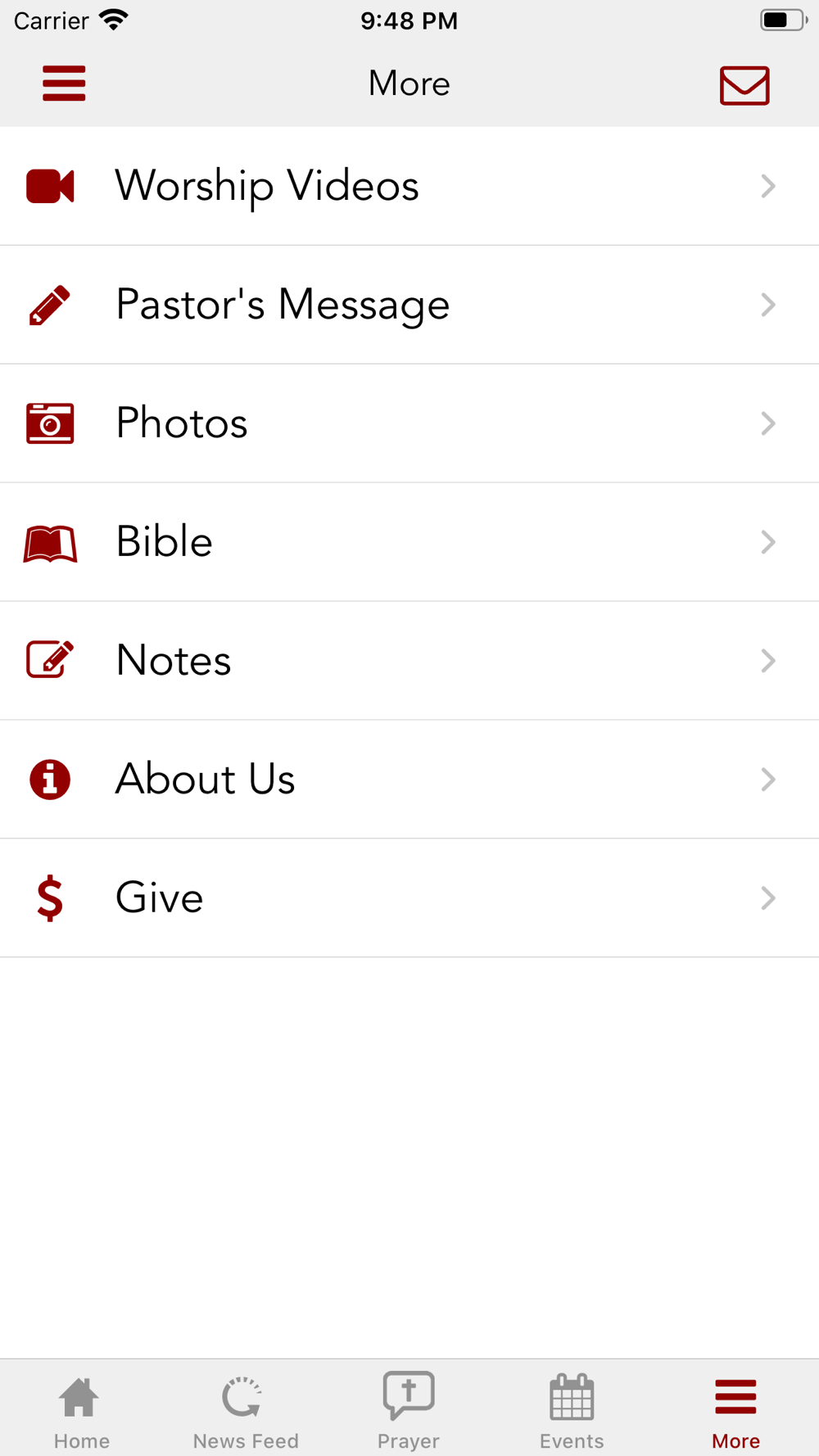Open About Us
819x1456 pixels.
point(409,780)
